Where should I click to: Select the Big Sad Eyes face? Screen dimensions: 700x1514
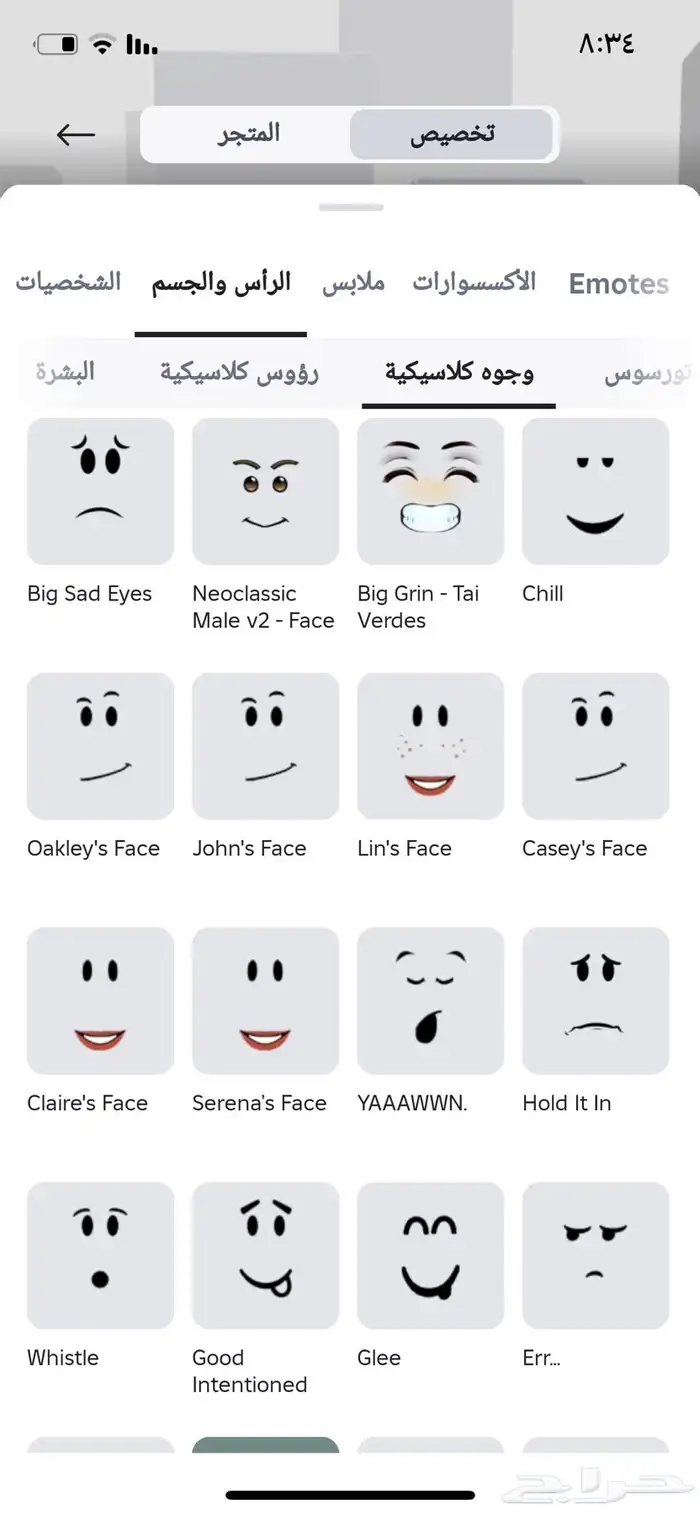point(100,491)
